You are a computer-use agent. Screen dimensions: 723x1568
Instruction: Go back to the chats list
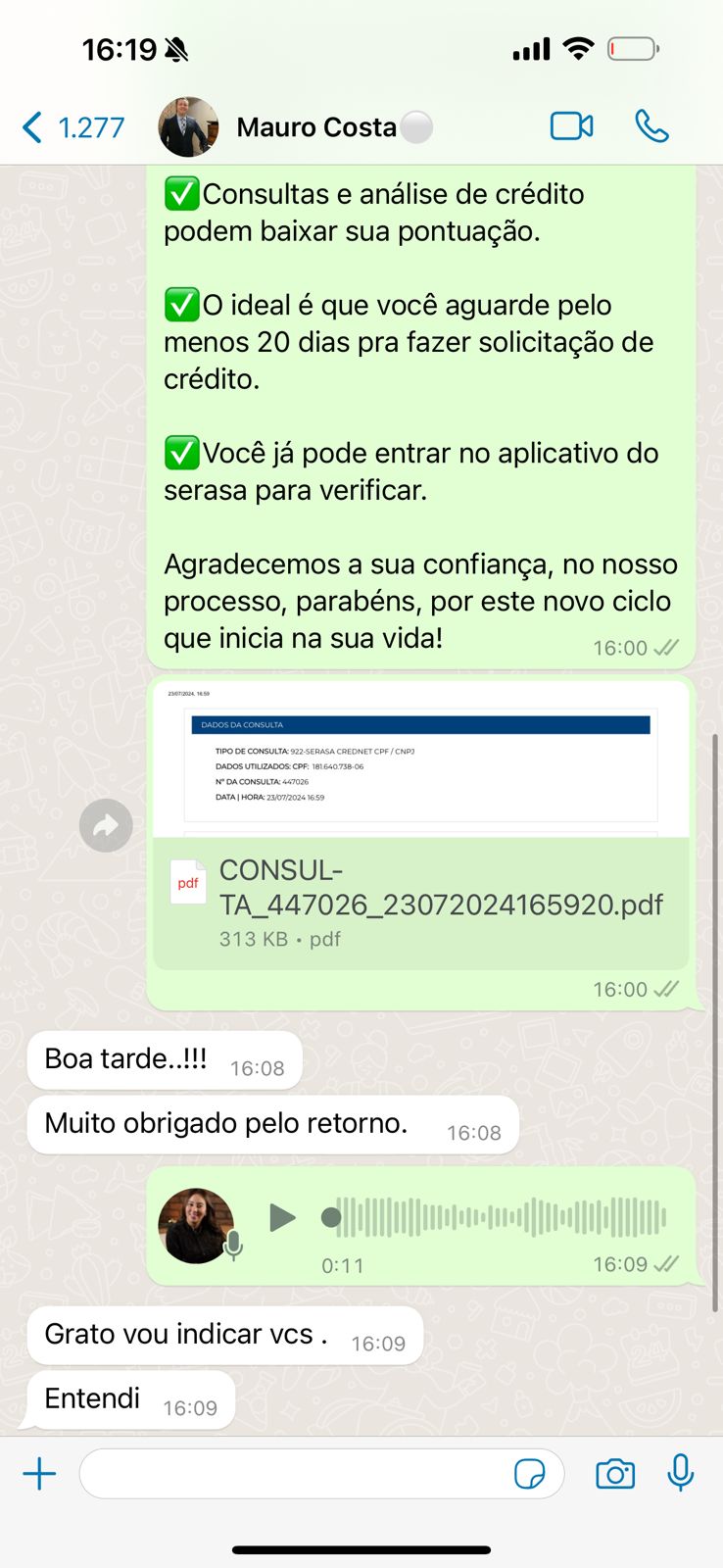coord(72,127)
